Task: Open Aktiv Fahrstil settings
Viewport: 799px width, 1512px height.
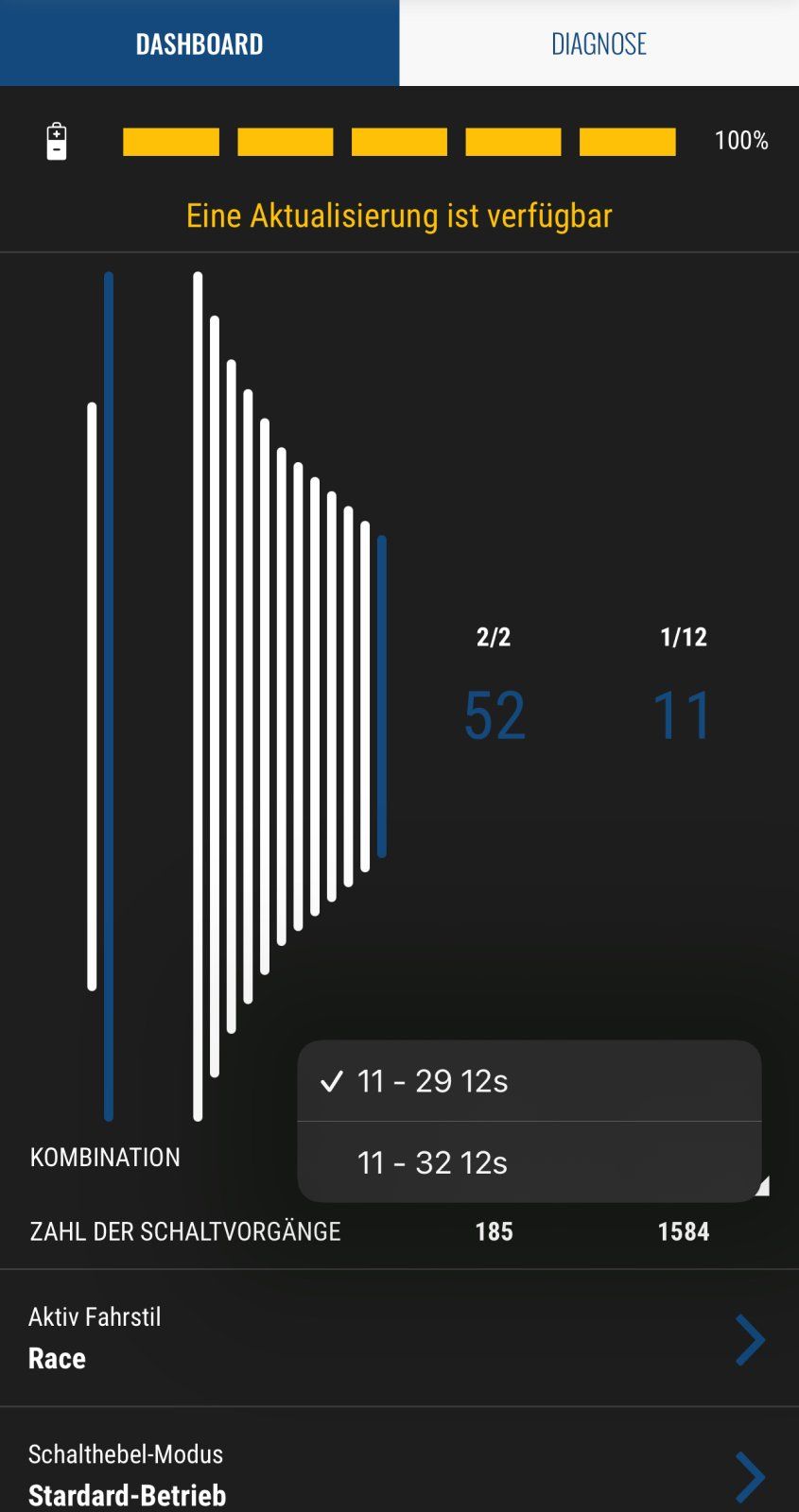Action: pos(399,1338)
